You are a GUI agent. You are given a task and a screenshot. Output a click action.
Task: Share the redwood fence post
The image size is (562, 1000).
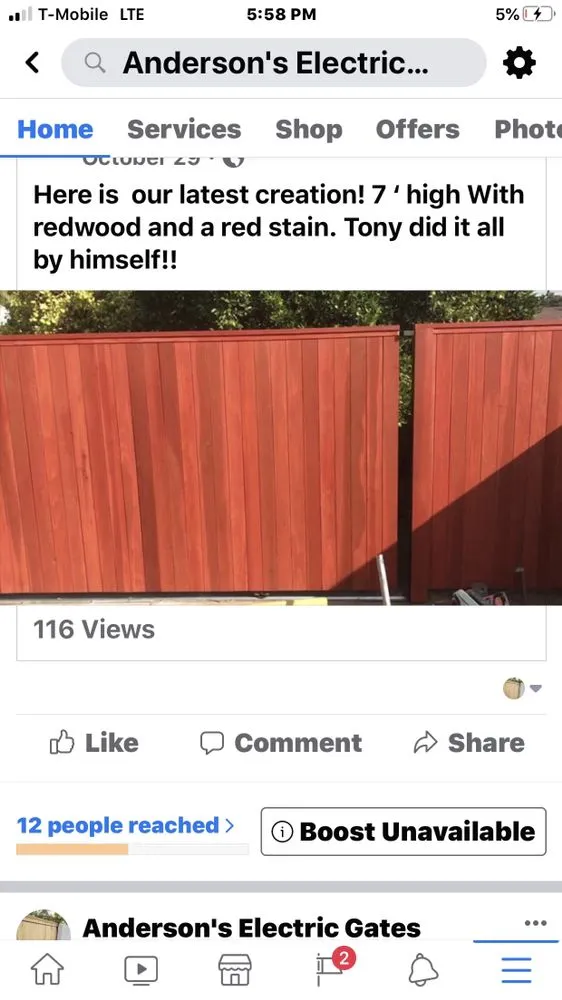coord(469,743)
